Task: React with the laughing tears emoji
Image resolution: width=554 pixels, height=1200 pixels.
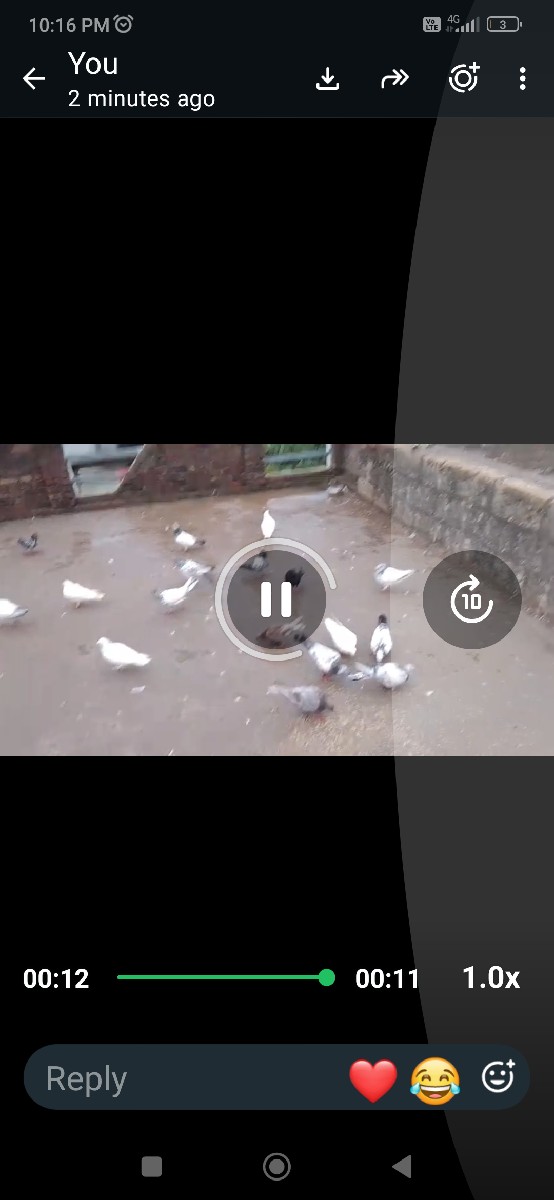Action: [435, 1080]
